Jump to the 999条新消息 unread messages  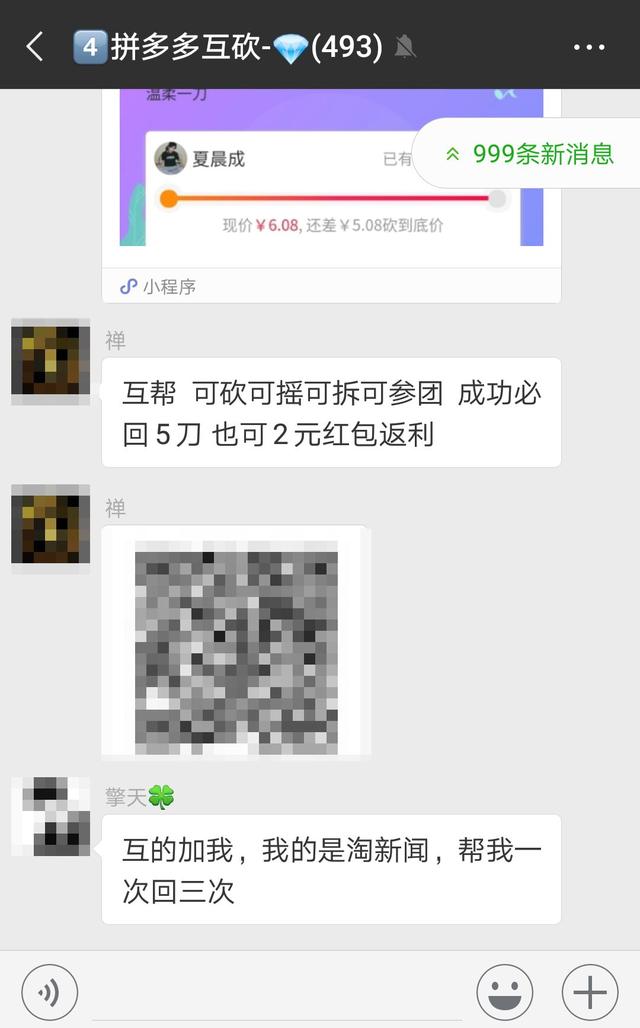530,153
